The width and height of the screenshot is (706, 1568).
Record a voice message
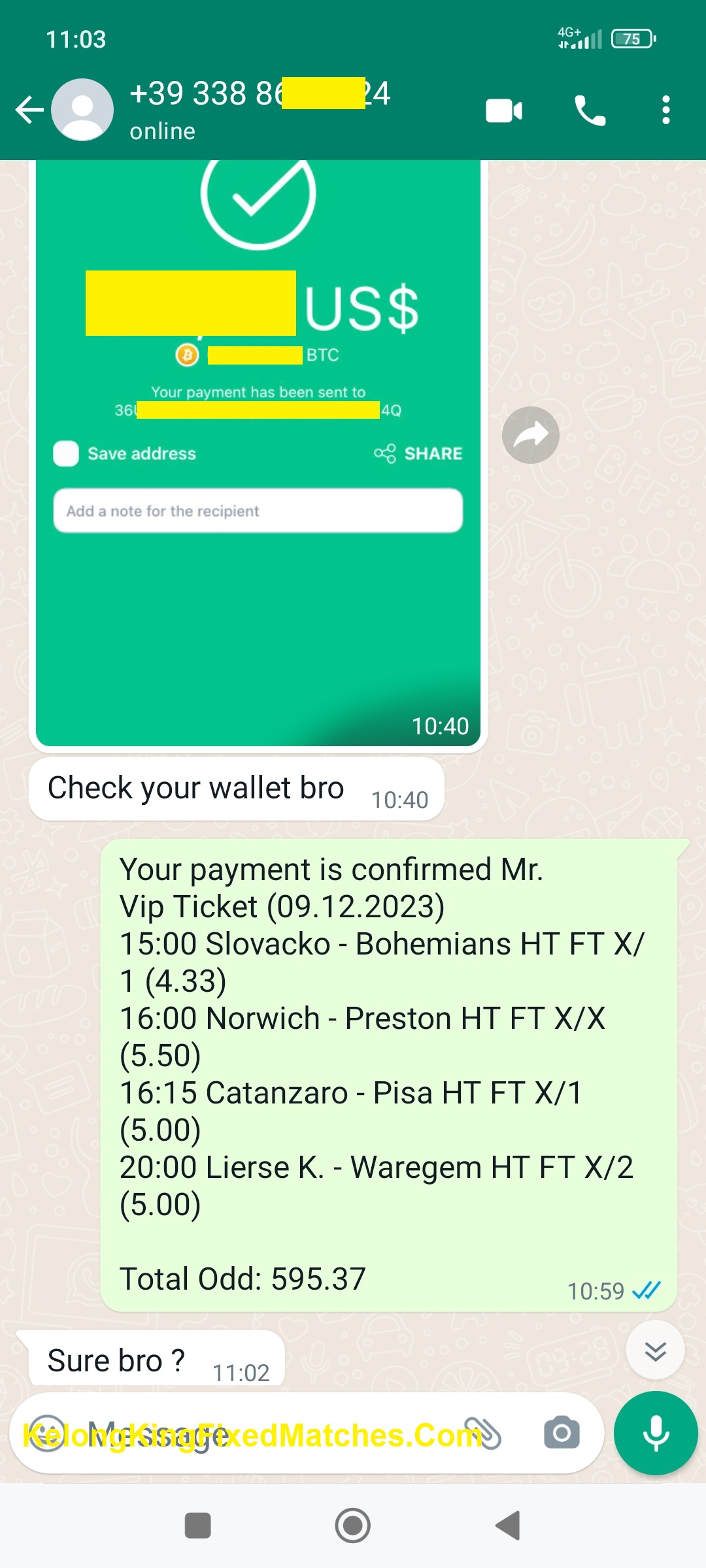point(656,1434)
